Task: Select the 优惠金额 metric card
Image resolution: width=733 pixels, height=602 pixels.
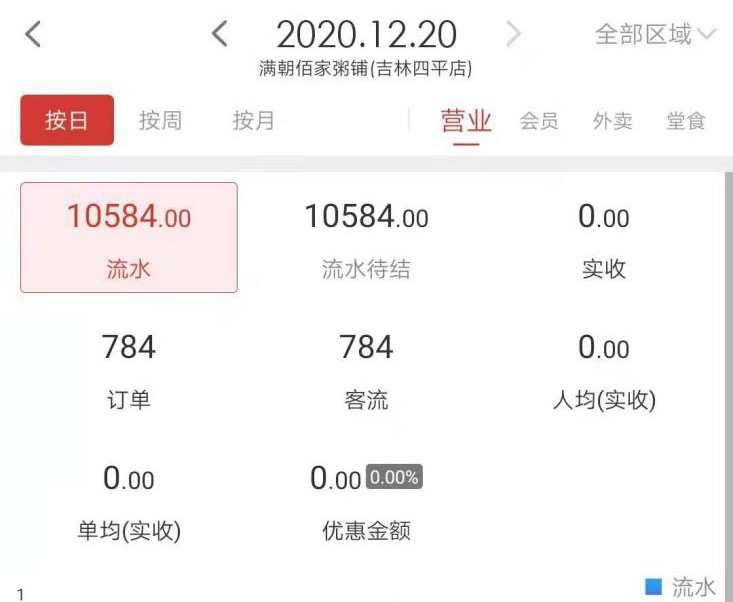Action: tap(366, 501)
